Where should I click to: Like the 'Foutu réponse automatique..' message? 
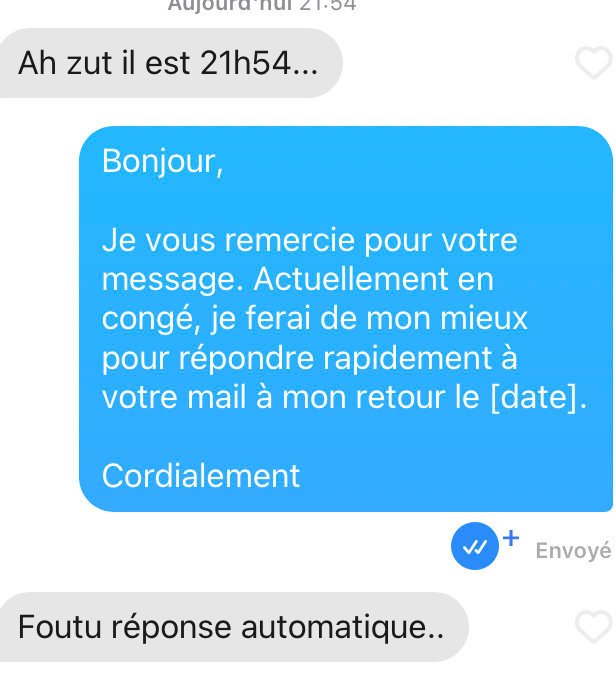point(594,628)
